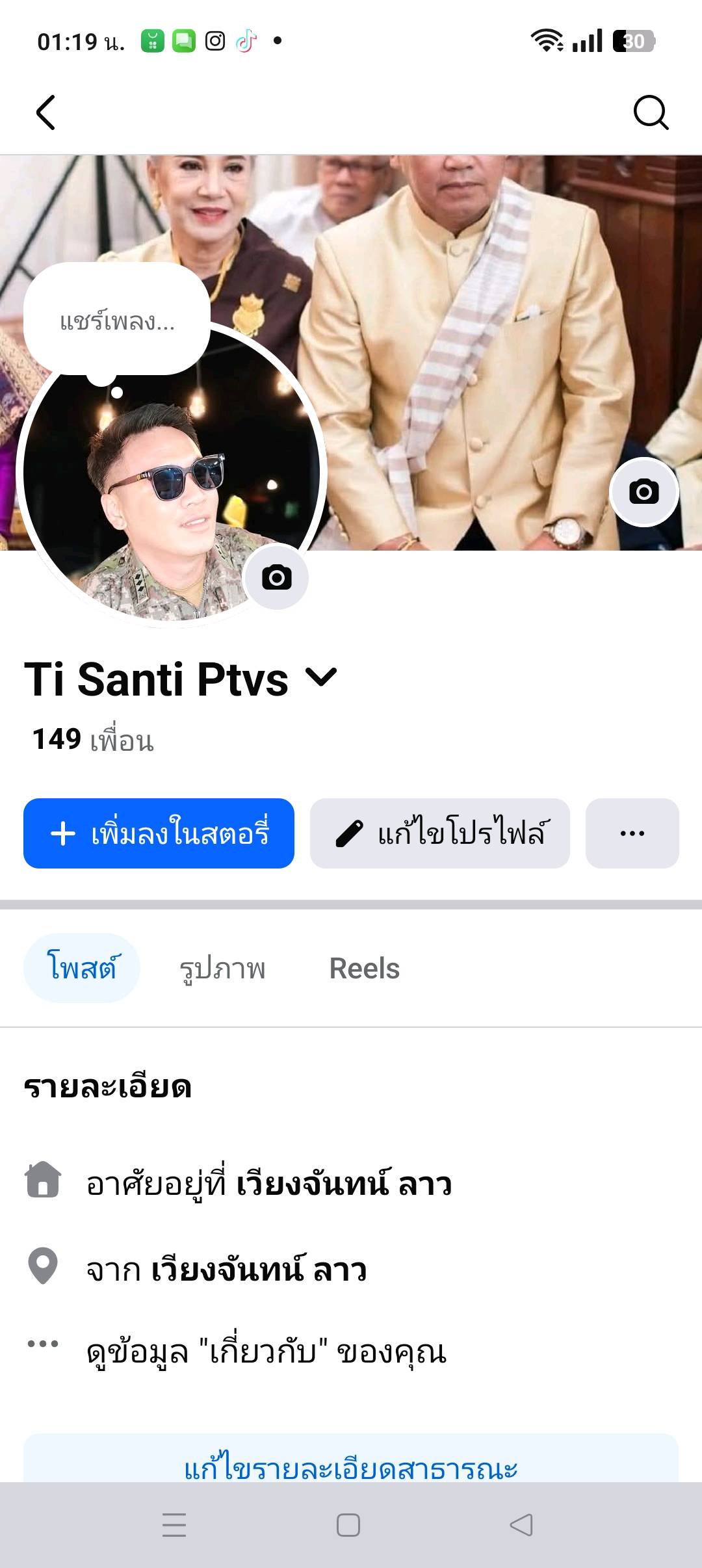
Task: Switch to the รูปภาพ tab
Action: coord(222,968)
